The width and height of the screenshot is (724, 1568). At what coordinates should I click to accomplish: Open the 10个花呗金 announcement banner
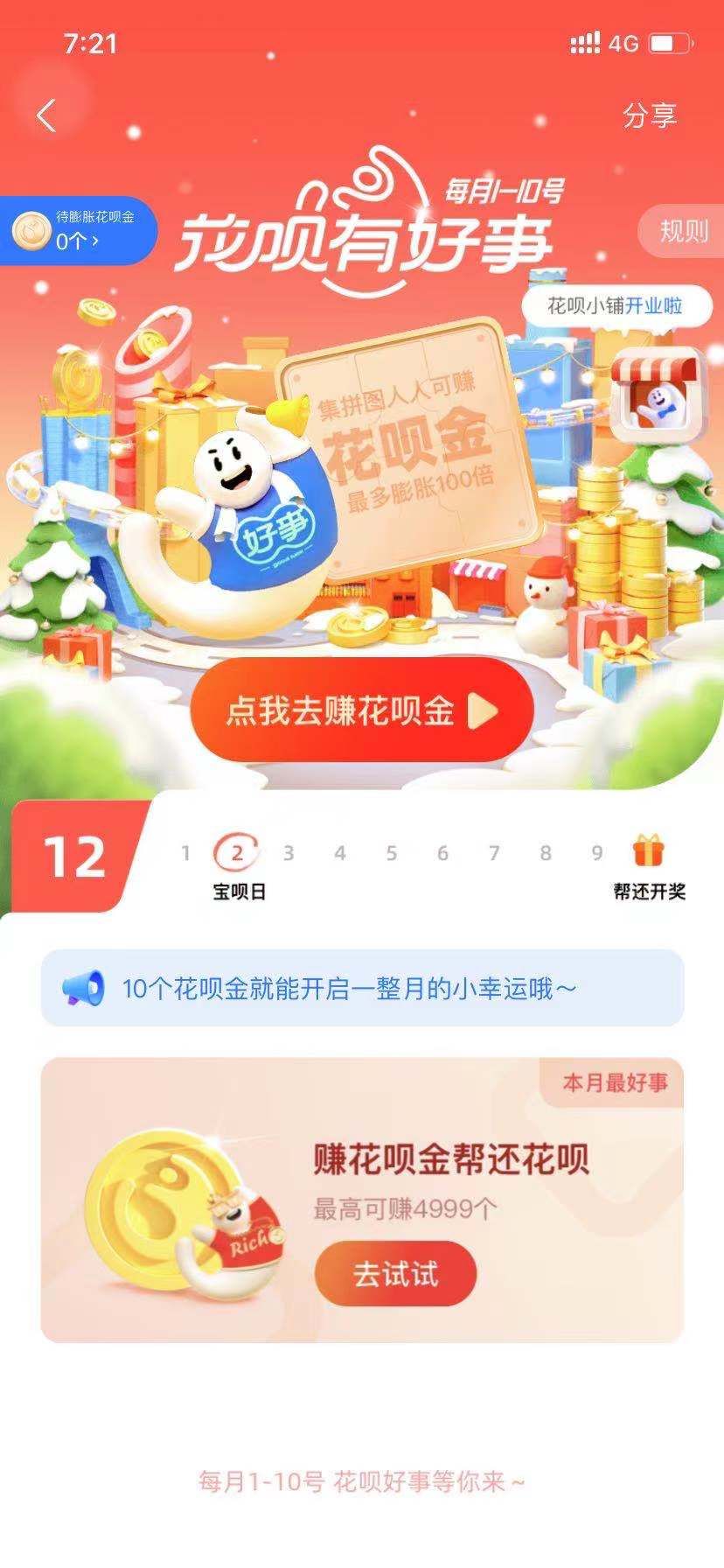[x=362, y=989]
